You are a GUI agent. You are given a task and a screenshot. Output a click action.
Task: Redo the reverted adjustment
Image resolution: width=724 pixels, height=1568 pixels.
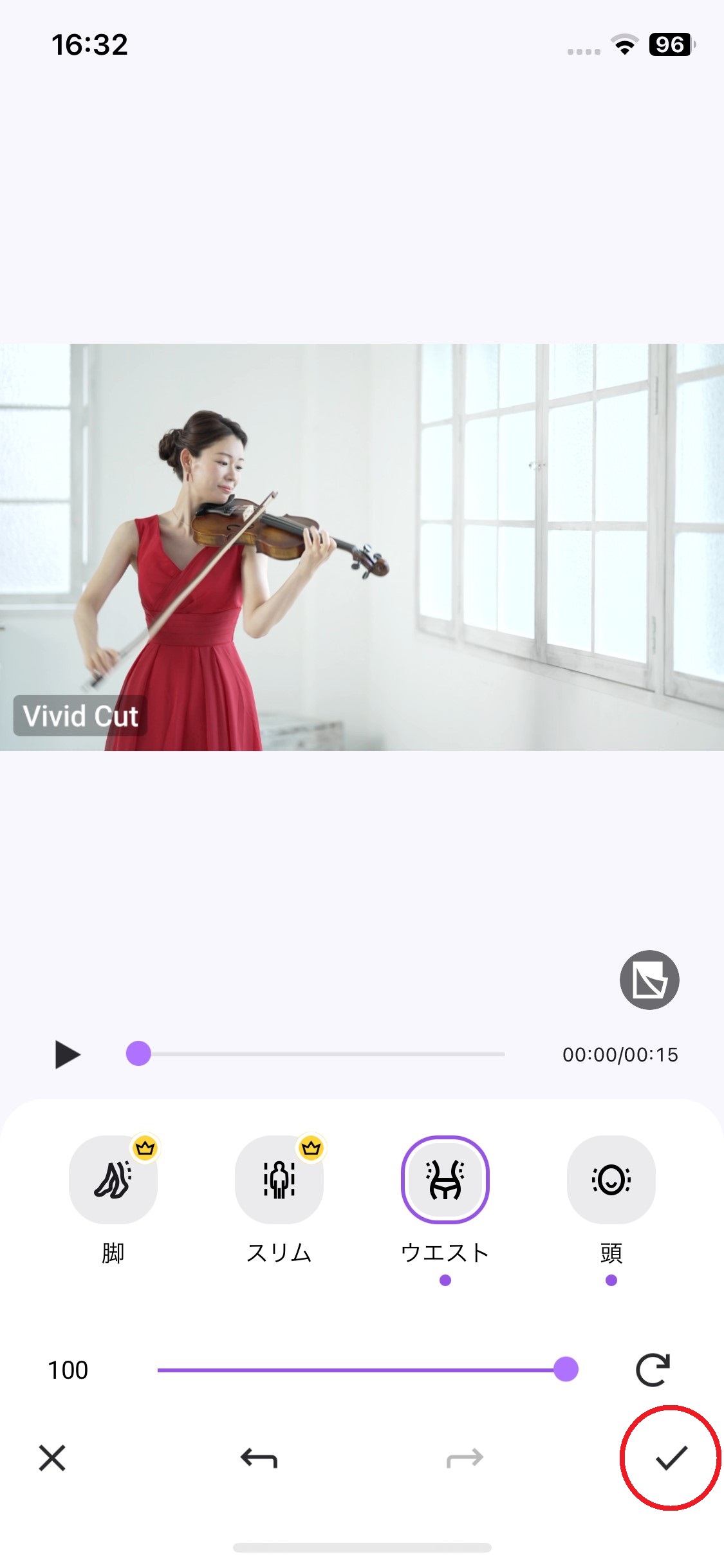465,1458
